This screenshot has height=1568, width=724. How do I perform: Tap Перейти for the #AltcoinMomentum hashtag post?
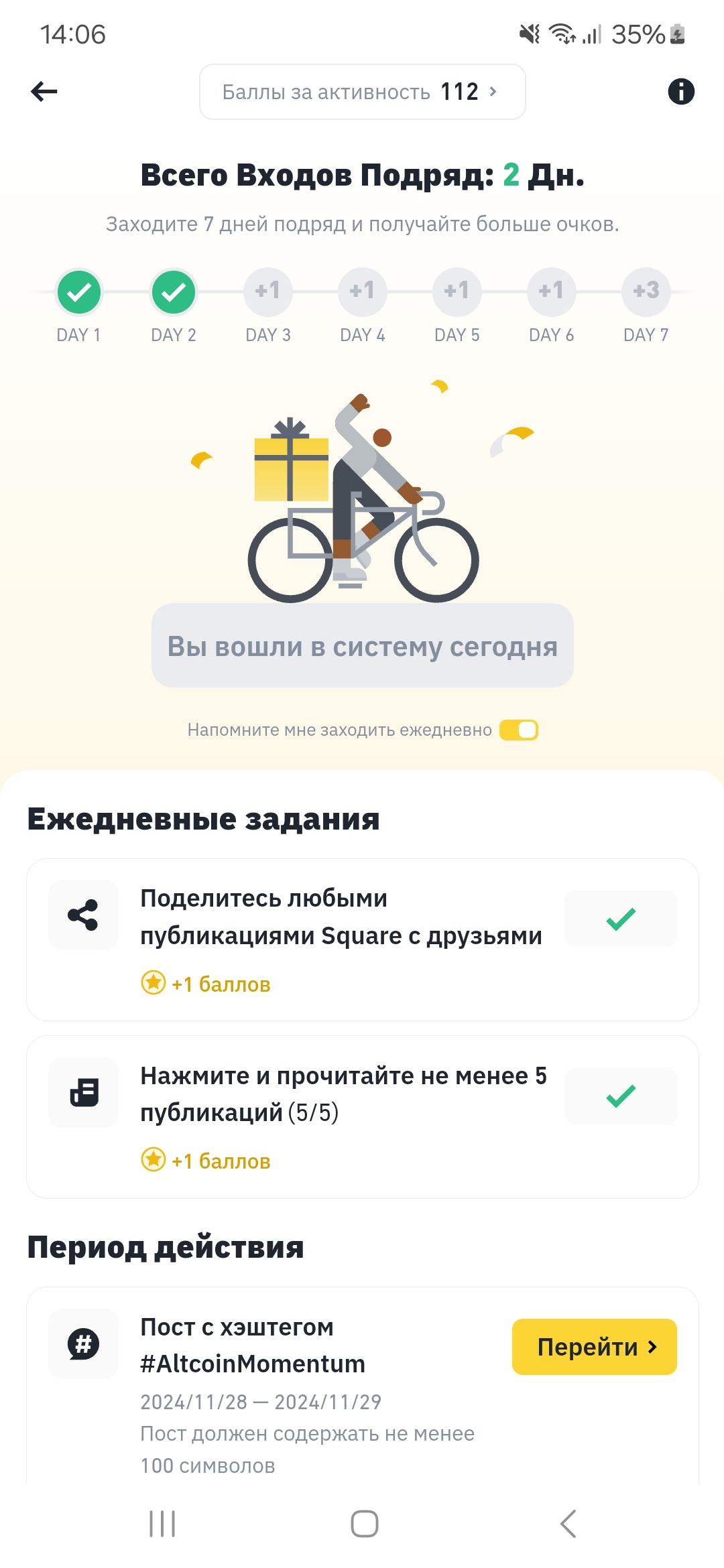(594, 1347)
